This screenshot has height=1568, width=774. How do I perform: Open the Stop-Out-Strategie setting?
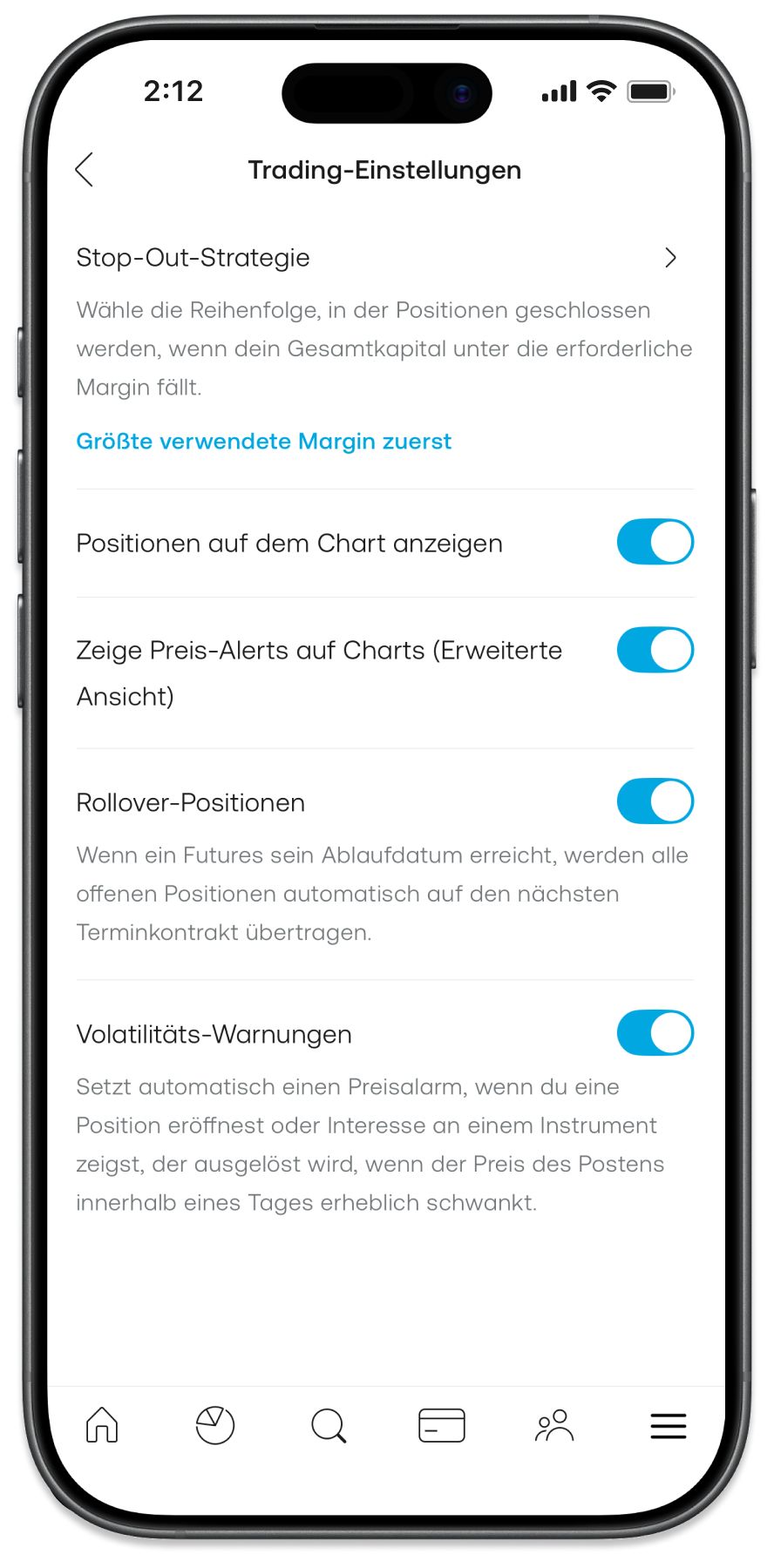pos(384,258)
